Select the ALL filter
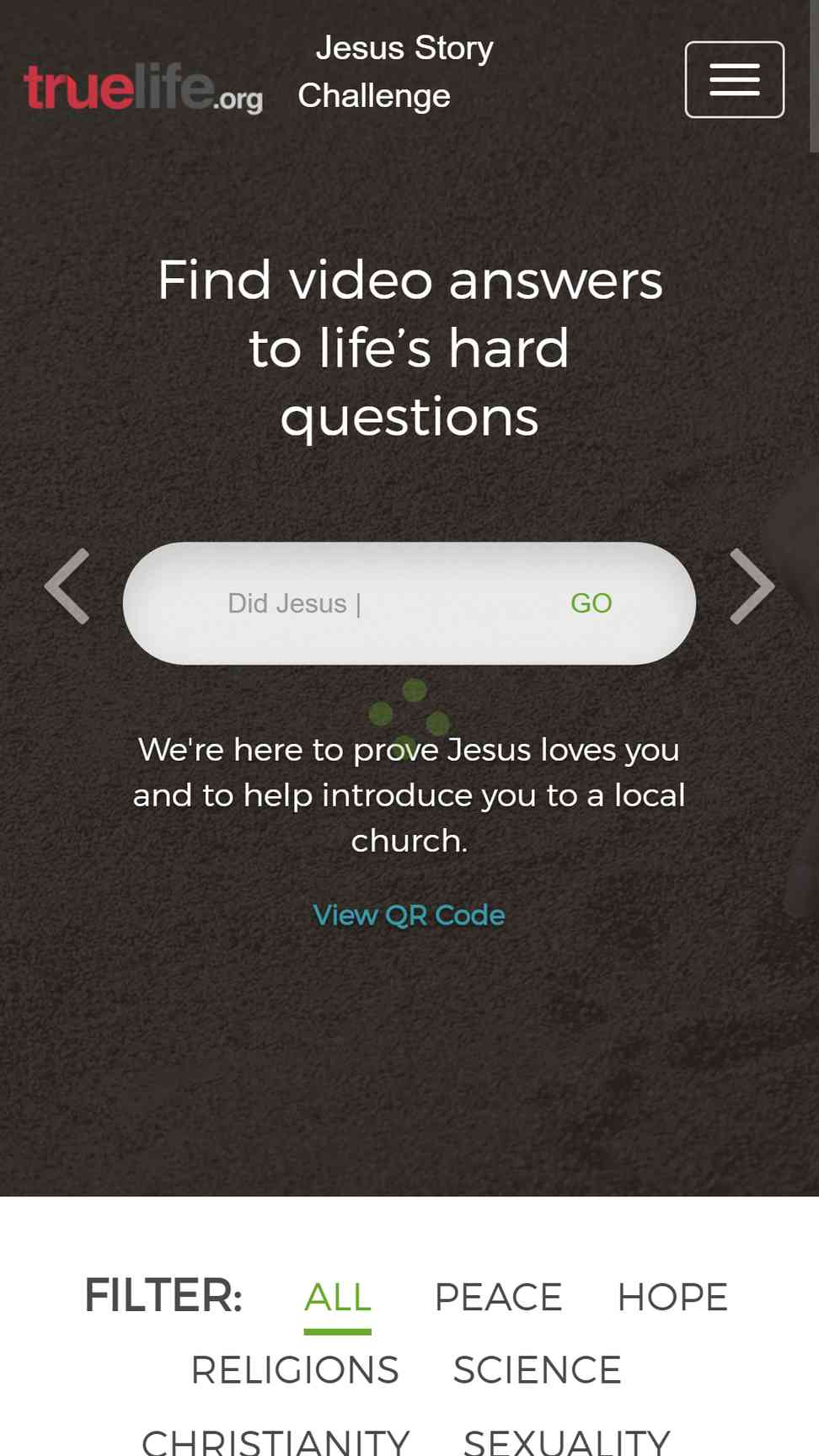The width and height of the screenshot is (819, 1456). tap(337, 1298)
